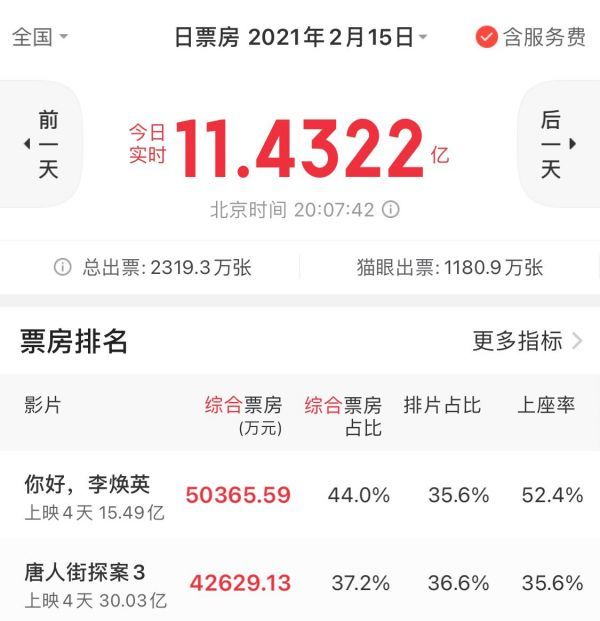Screen dimensions: 600x621
Task: Tap the info icon beside 北京时间
Action: point(391,210)
